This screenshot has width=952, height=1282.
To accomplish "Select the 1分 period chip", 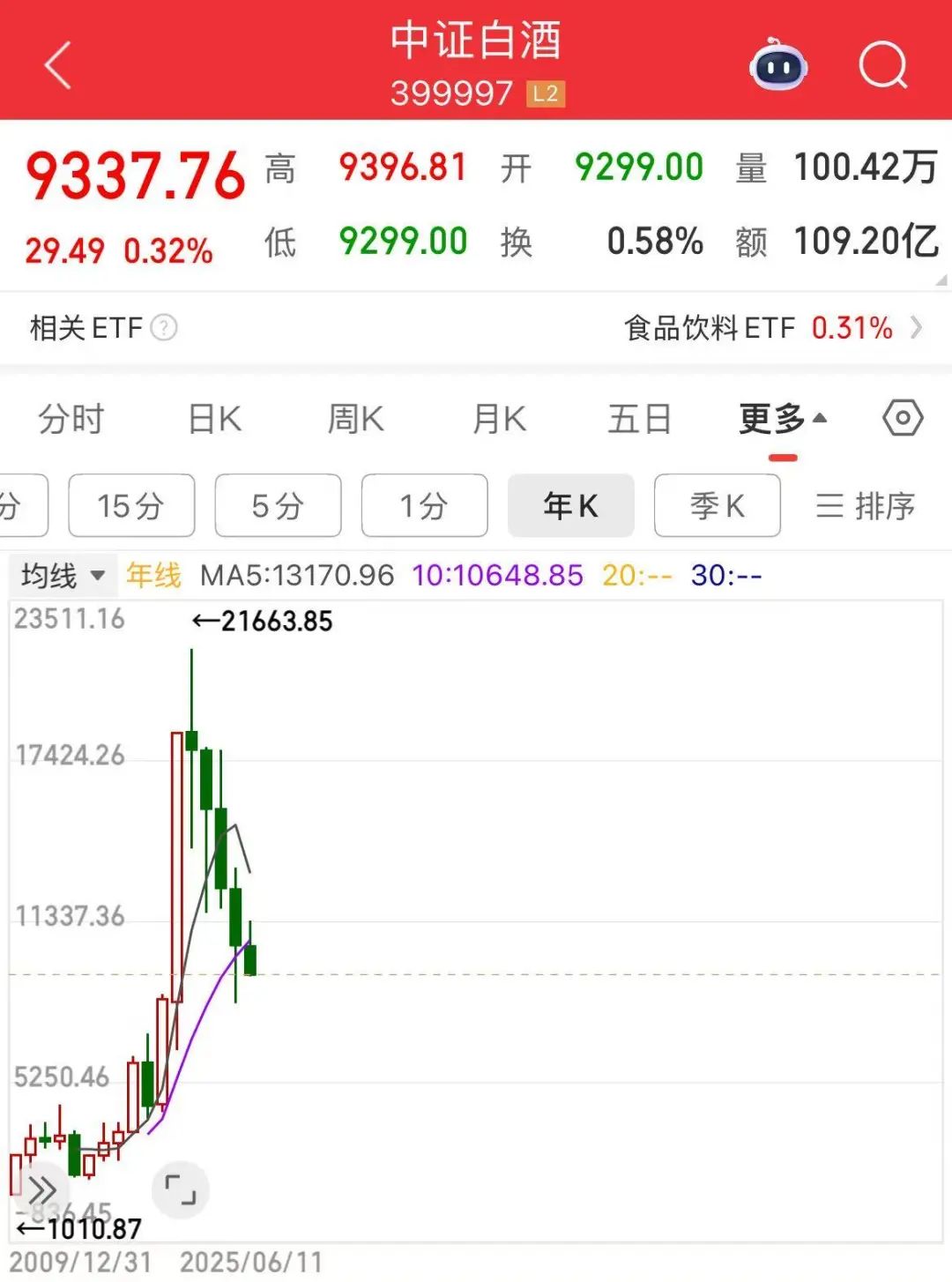I will coord(424,505).
